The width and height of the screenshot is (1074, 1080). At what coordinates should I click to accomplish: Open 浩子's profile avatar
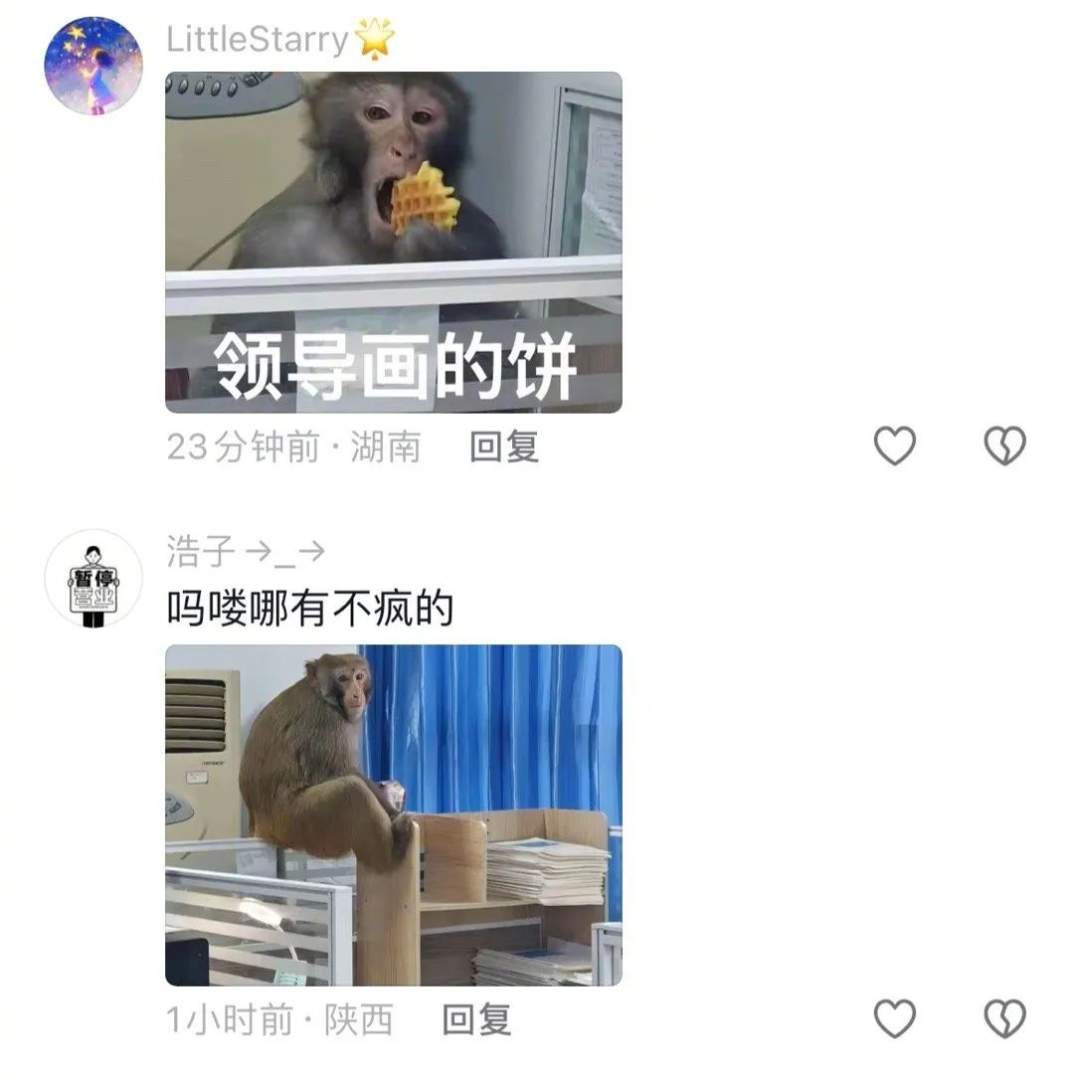coord(93,579)
